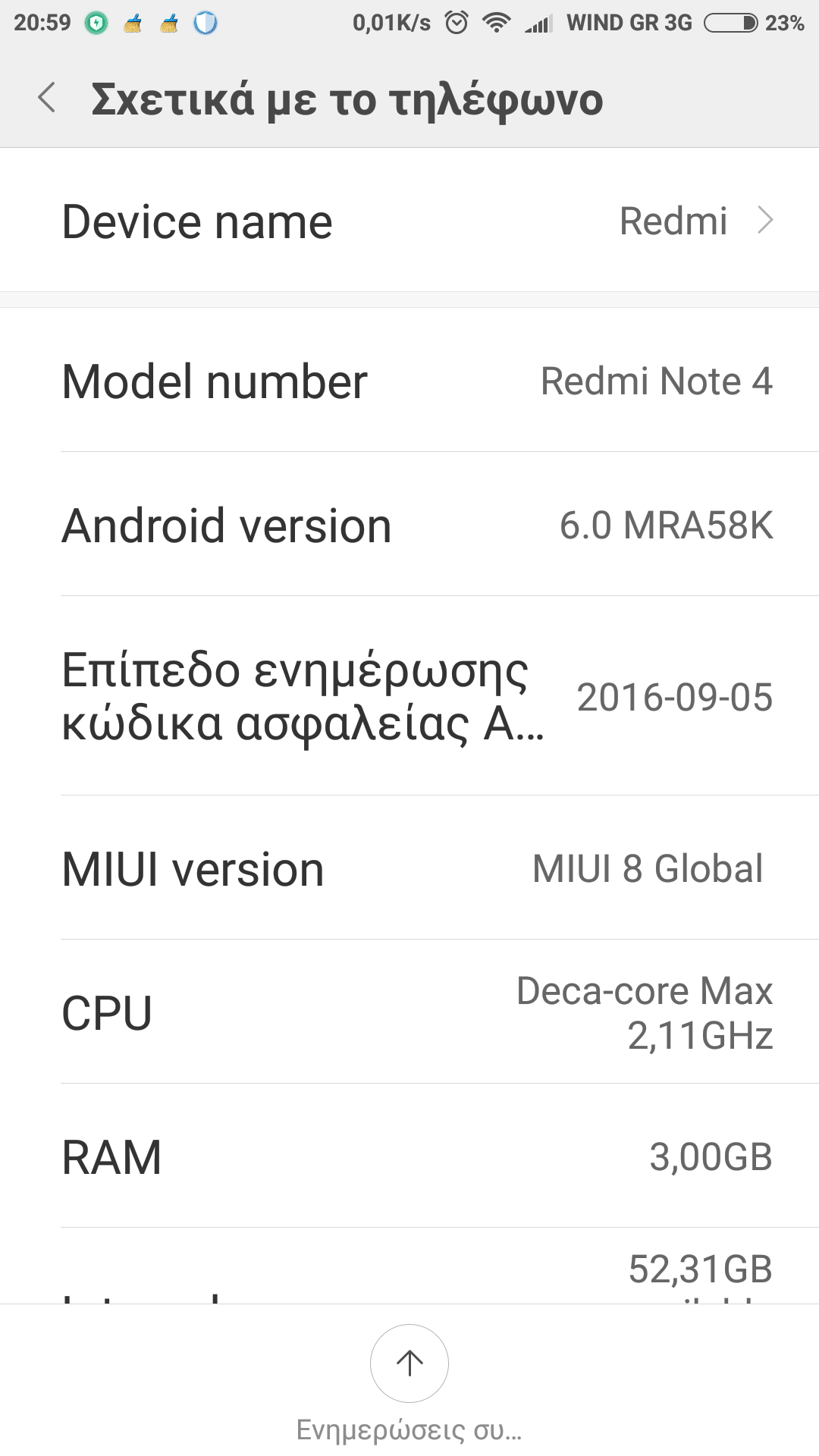Tap the Model number row

[409, 381]
